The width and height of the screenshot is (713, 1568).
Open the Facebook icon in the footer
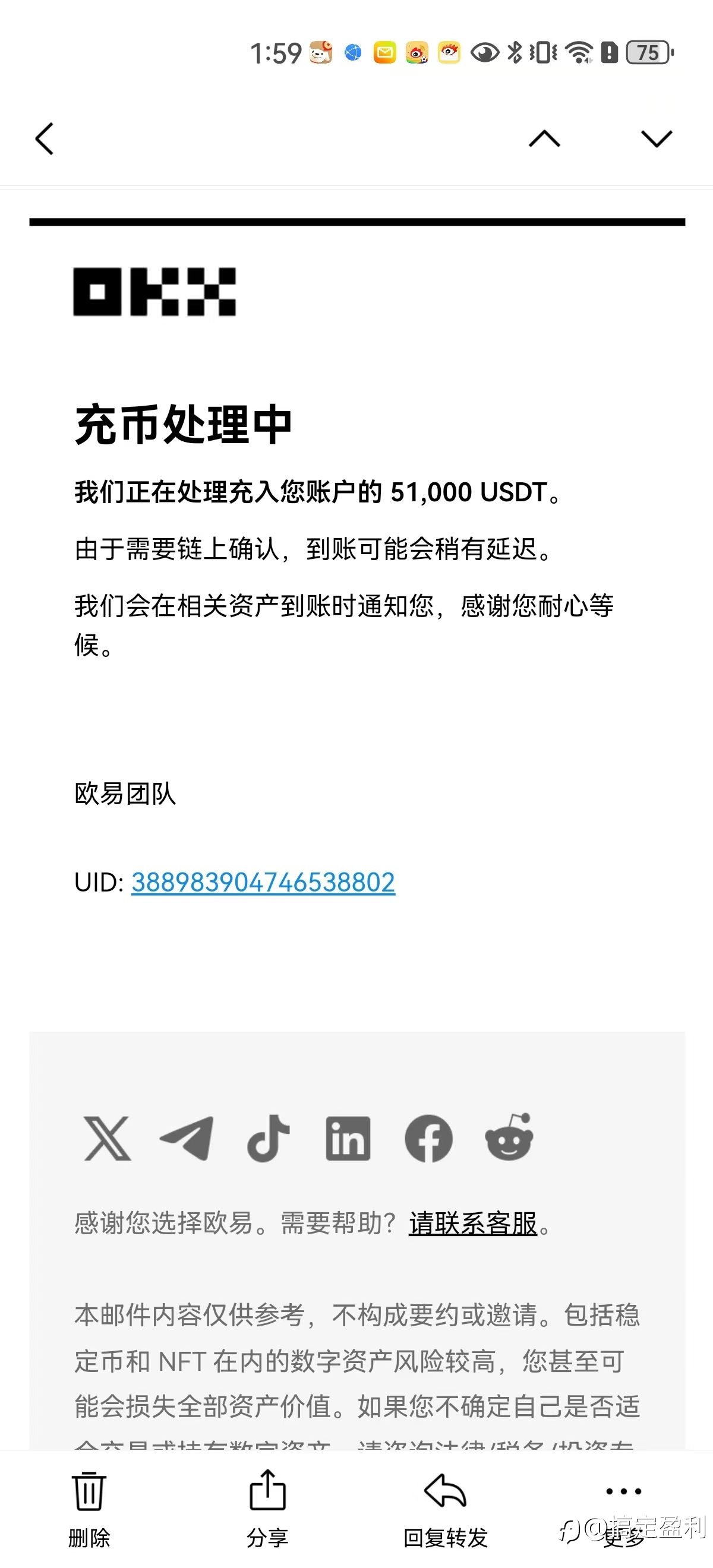(x=428, y=1138)
